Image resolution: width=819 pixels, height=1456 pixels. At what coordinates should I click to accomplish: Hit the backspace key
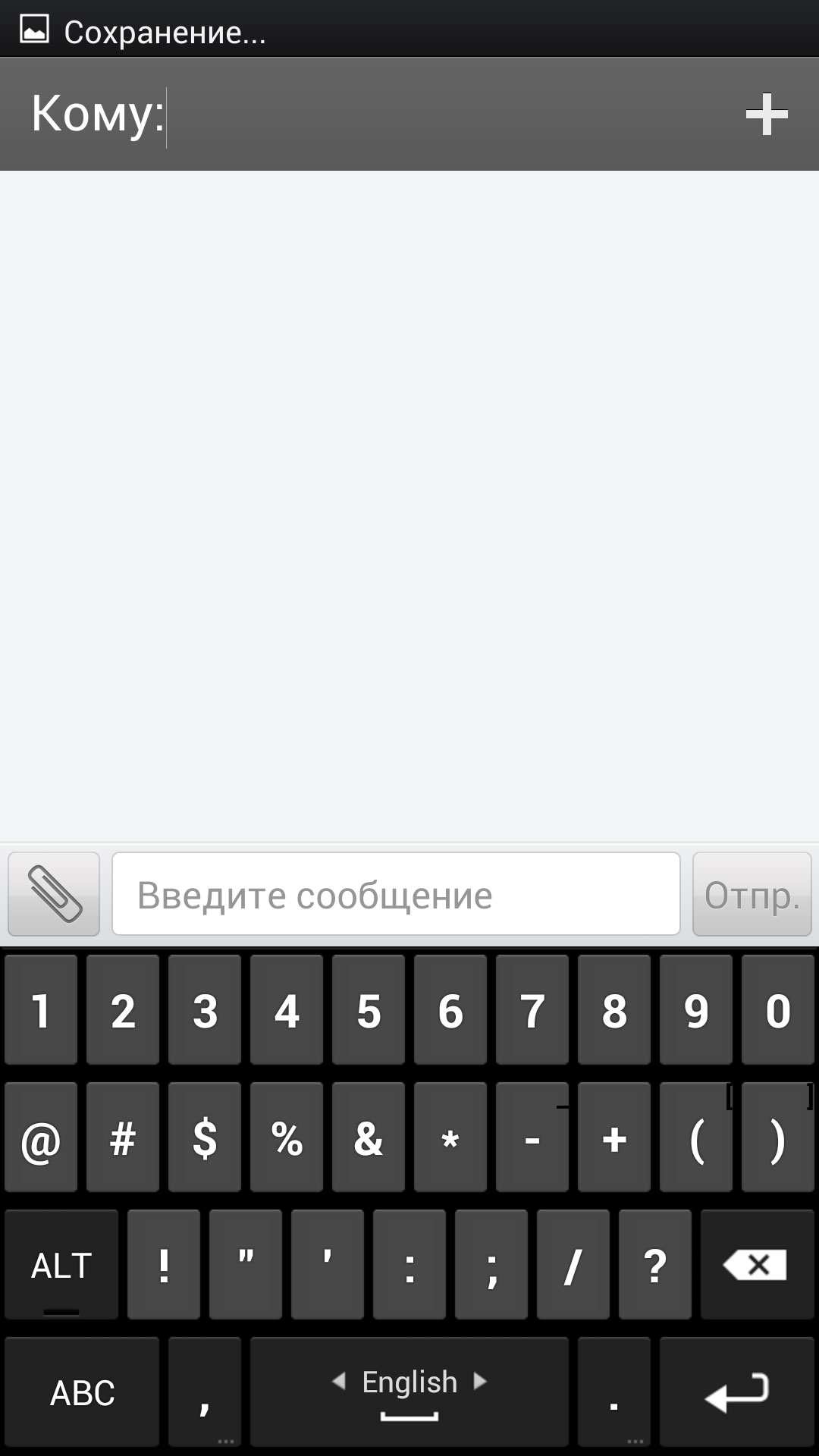coord(757,1265)
